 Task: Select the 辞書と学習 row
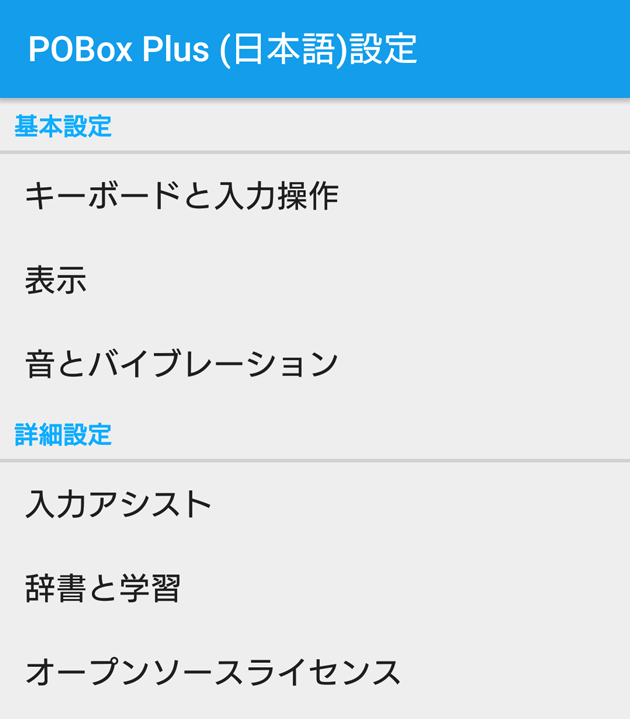(102, 588)
